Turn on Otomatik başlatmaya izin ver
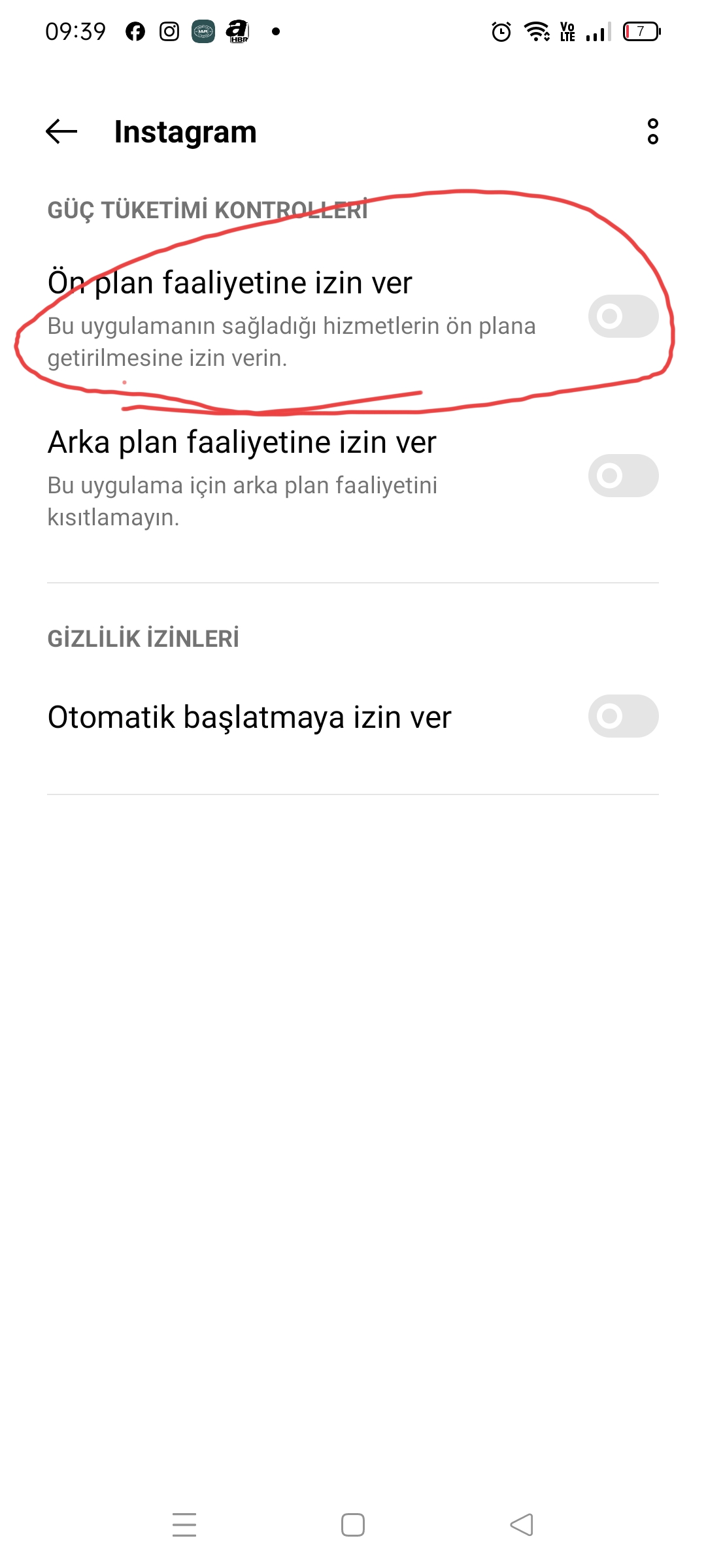 [623, 716]
